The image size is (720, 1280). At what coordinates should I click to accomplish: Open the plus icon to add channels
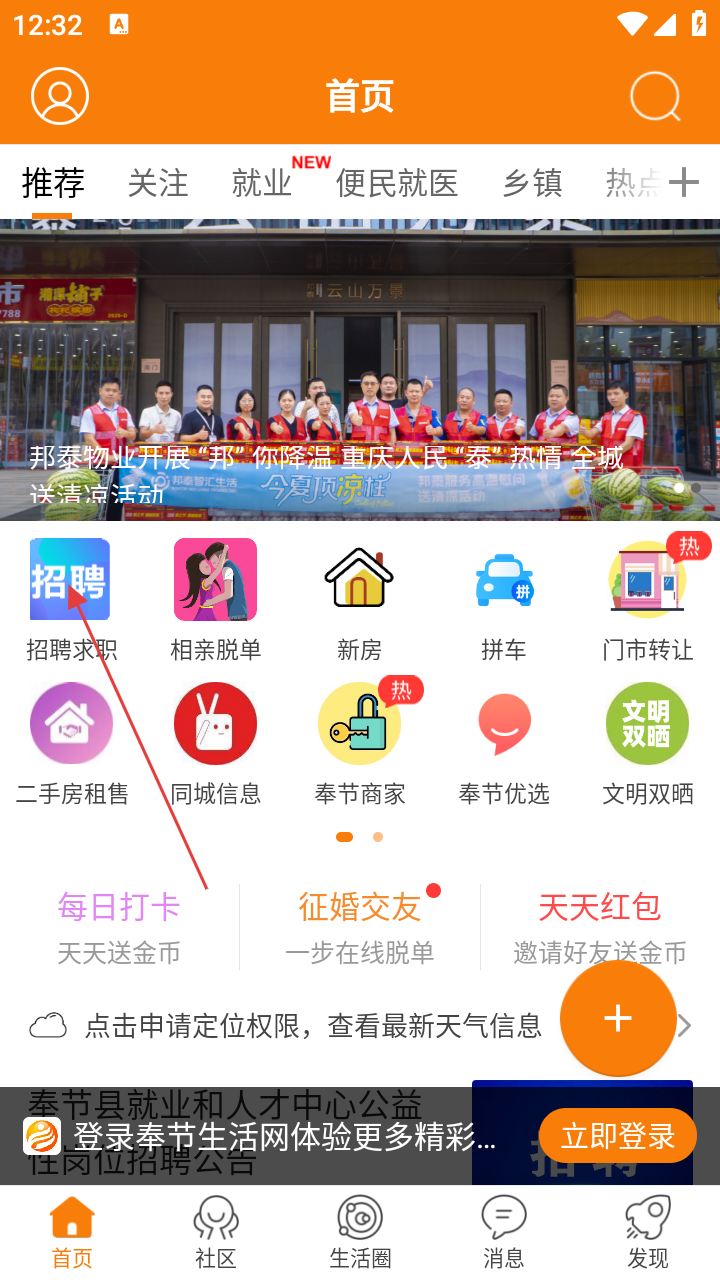click(684, 182)
